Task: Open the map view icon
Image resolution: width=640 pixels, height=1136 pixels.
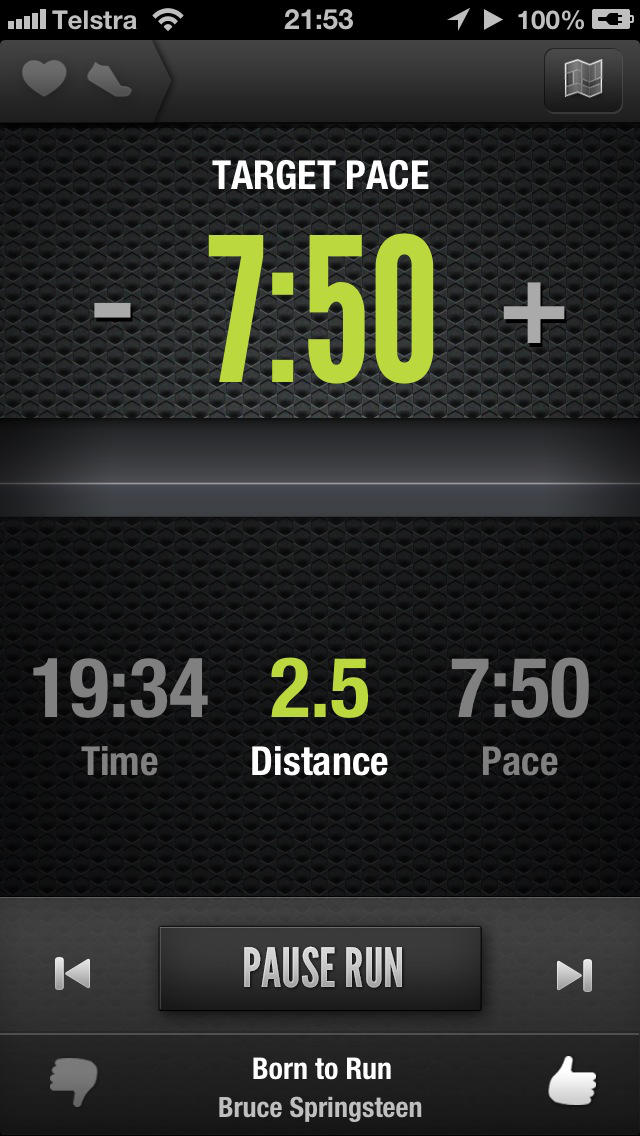Action: click(x=583, y=79)
